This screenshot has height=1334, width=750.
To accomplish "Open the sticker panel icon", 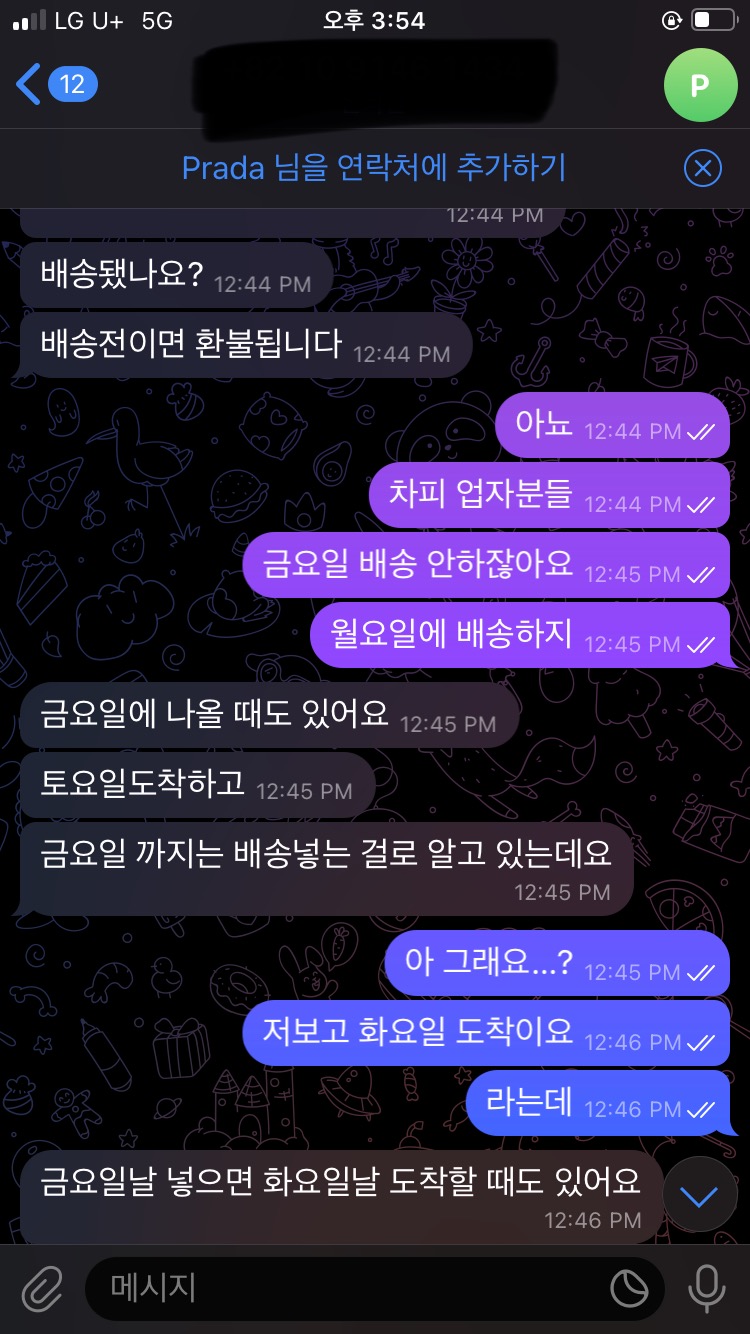I will (629, 1289).
